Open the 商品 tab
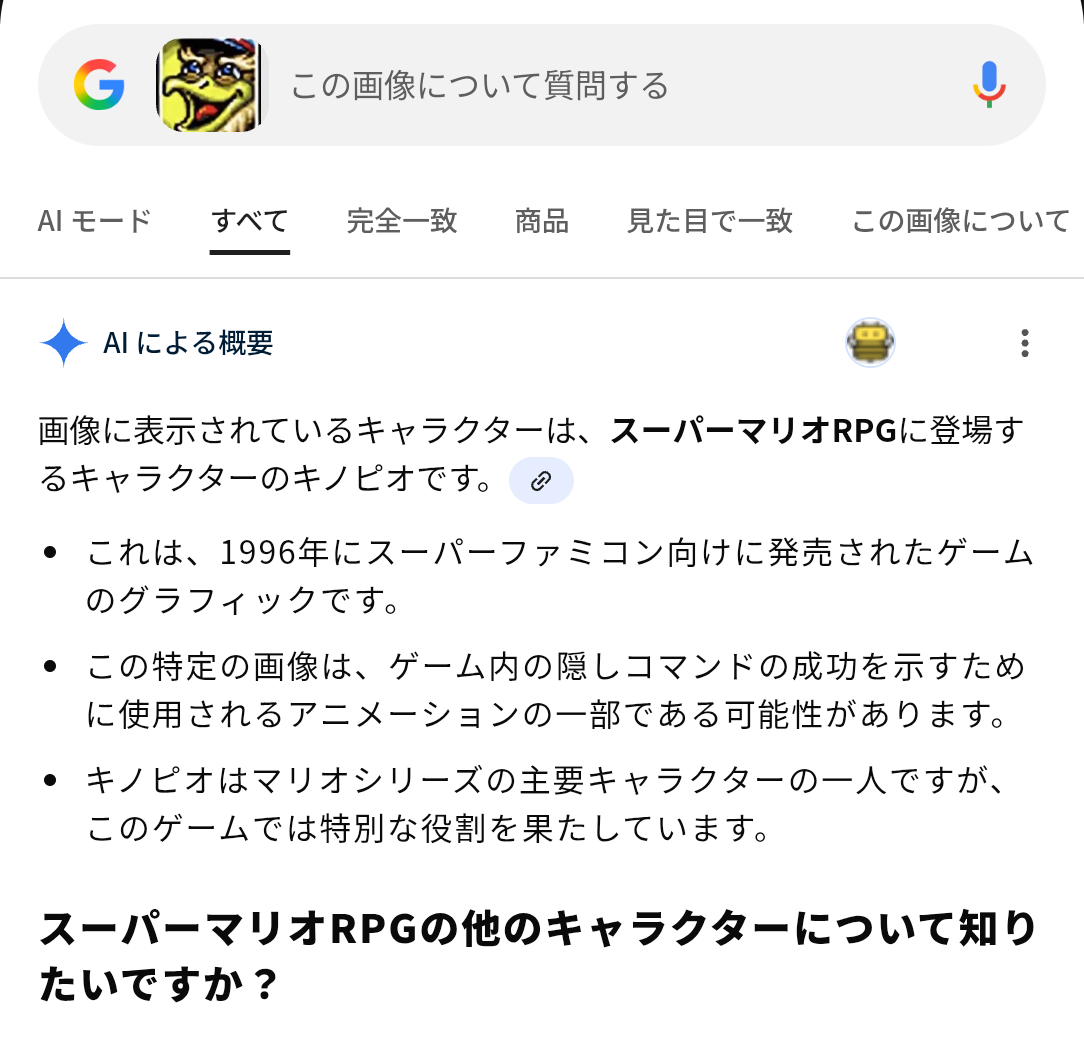Viewport: 1084px width, 1050px height. click(x=542, y=220)
